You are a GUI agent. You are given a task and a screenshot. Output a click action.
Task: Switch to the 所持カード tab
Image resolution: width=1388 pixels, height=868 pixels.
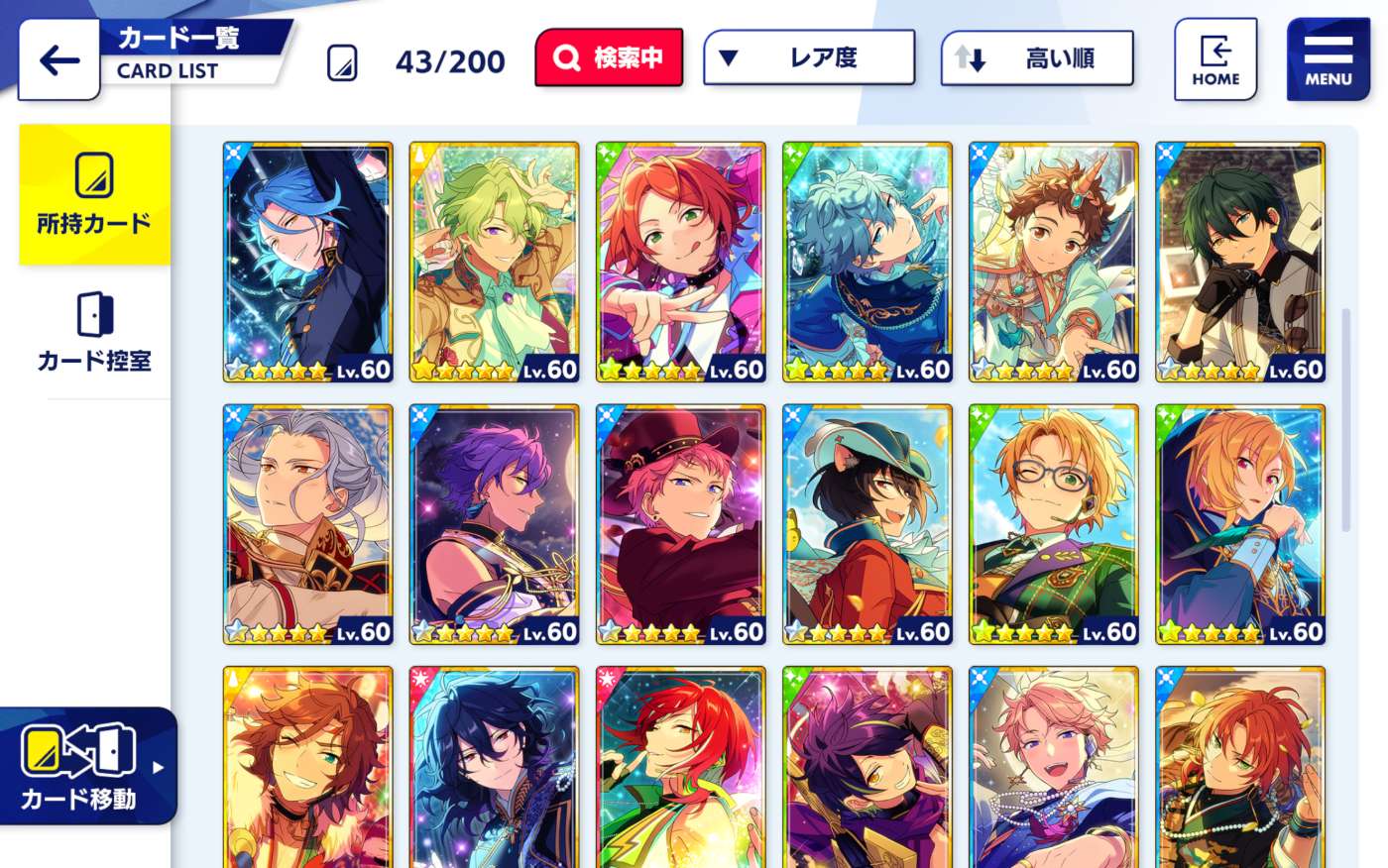coord(94,195)
